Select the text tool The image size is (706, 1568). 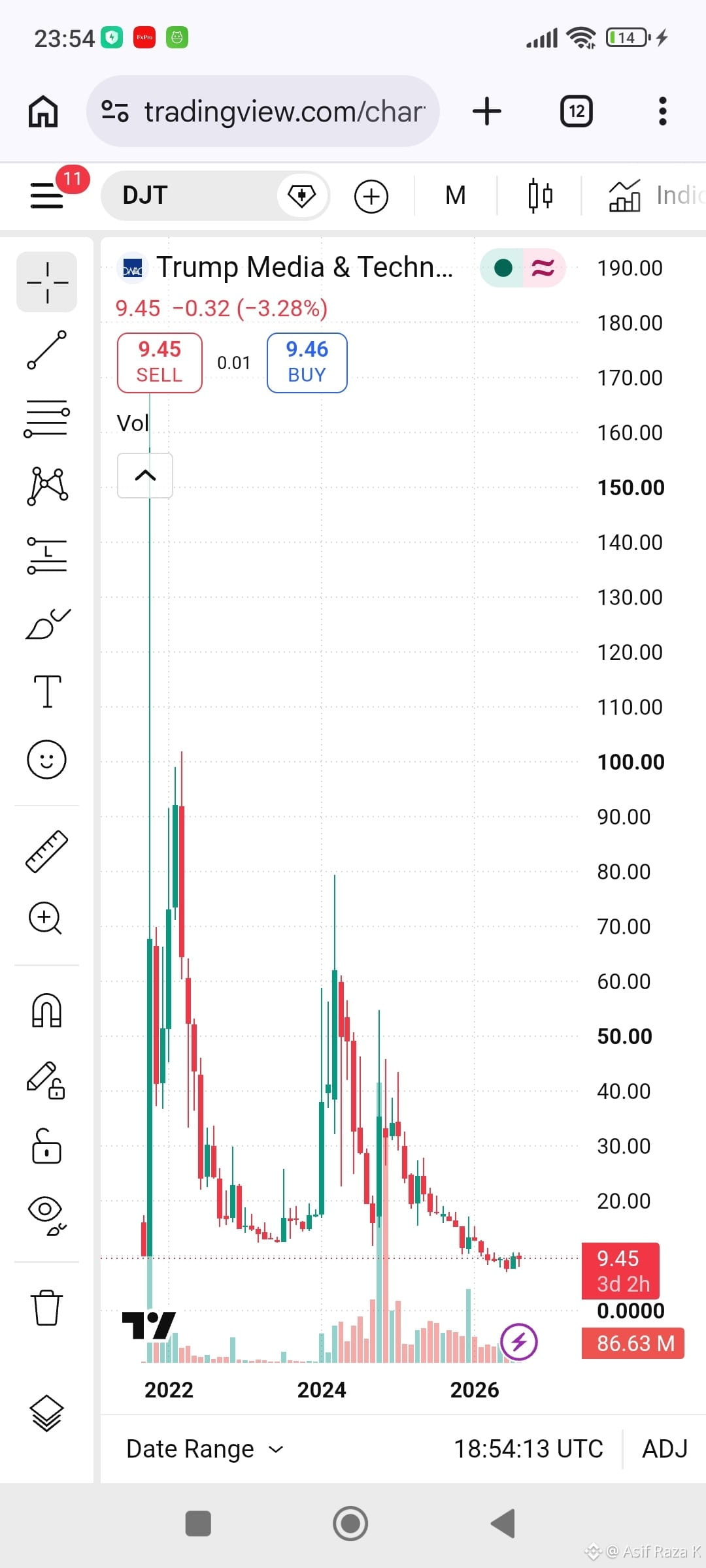point(47,691)
